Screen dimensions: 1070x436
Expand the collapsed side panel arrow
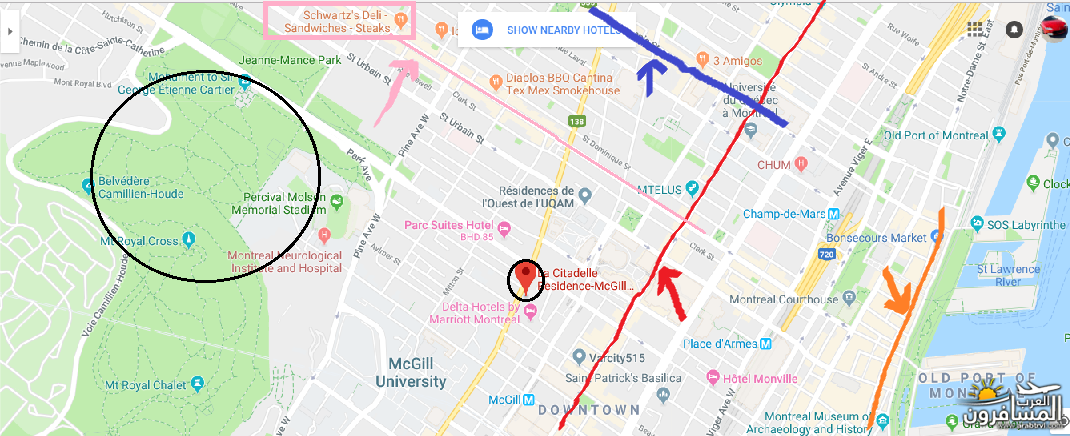10,30
